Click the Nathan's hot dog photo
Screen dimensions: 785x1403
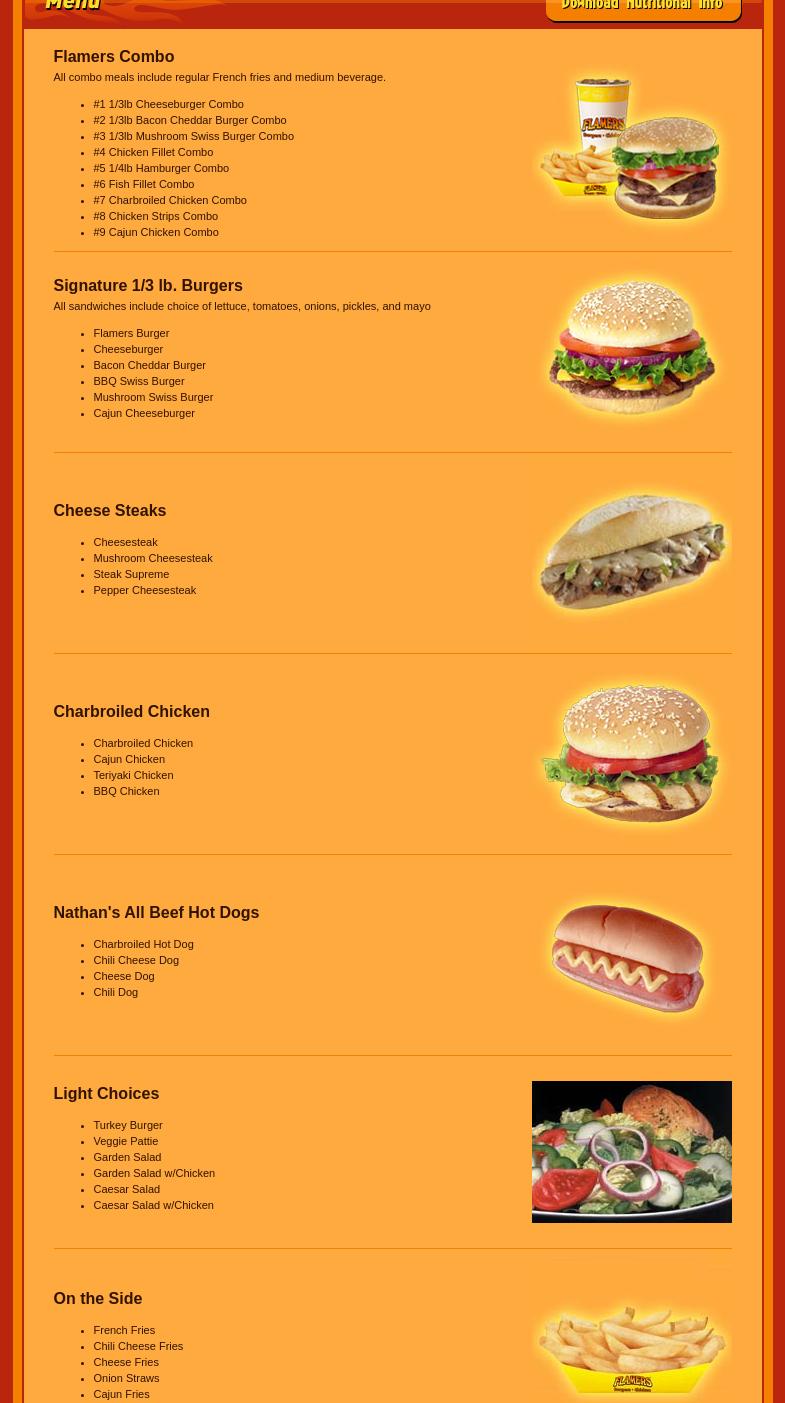coord(628,957)
